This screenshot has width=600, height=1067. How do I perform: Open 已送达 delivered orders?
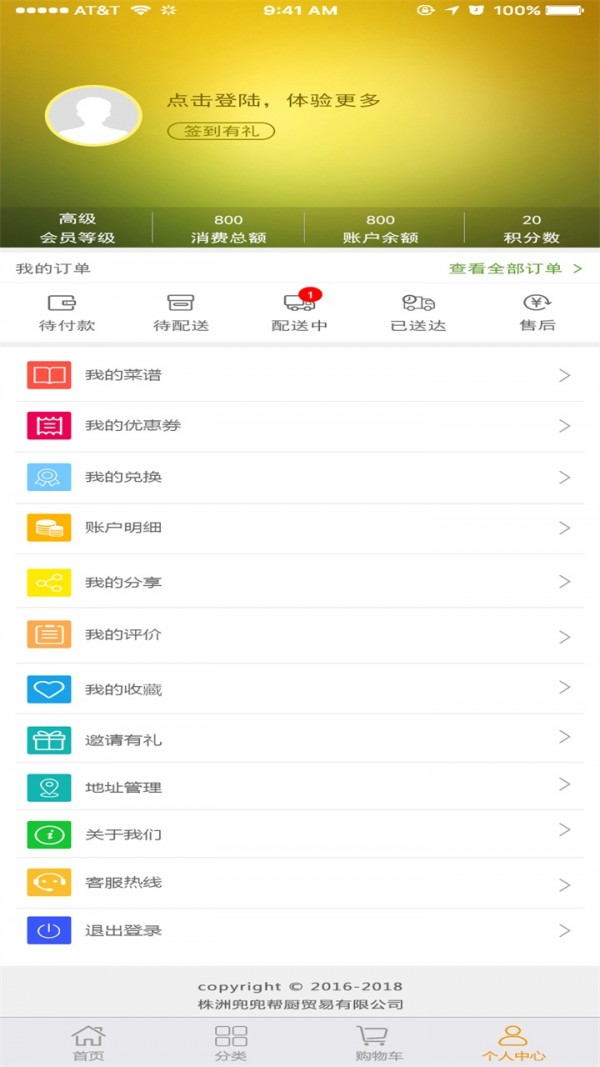pos(418,312)
